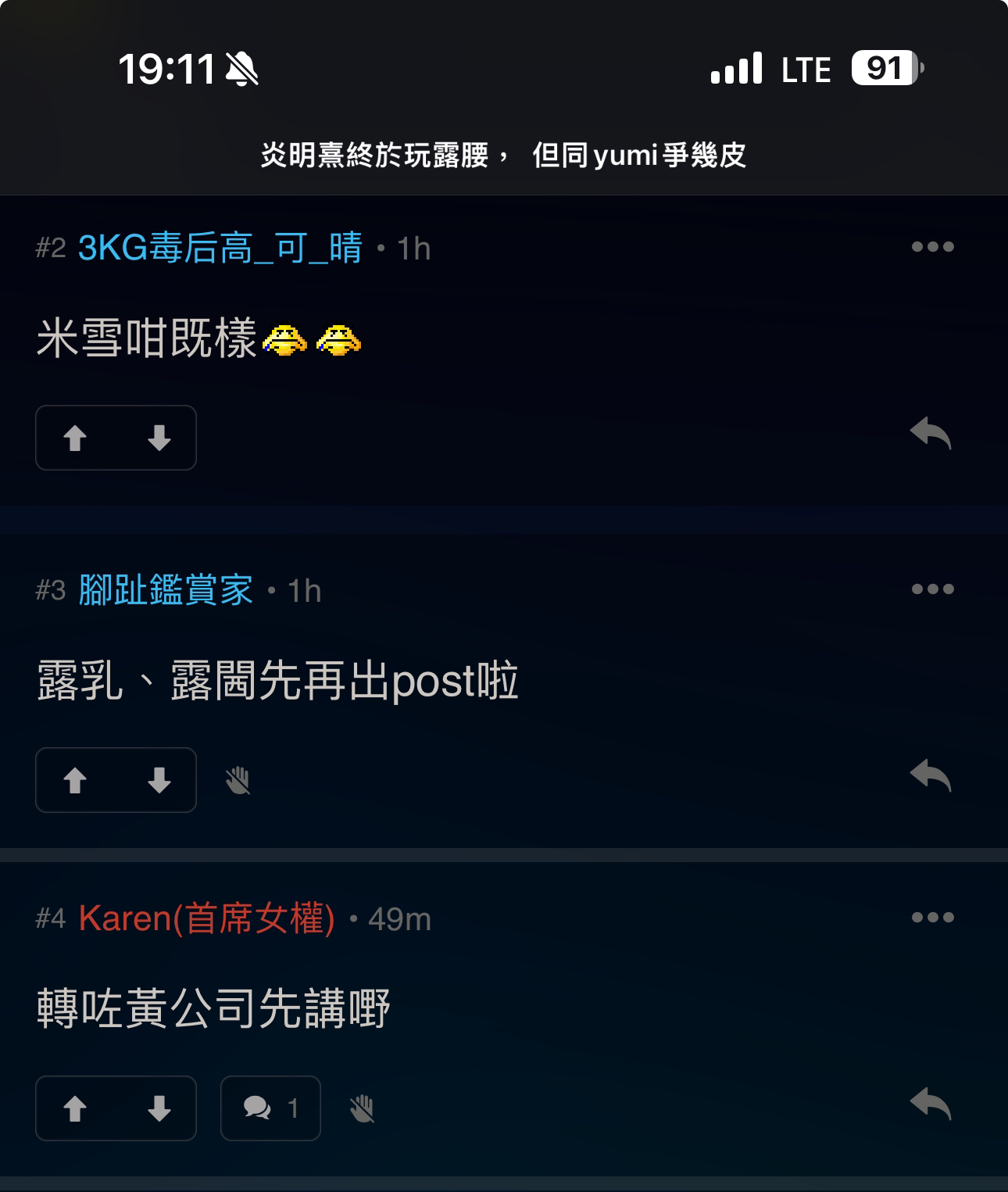Open 腳趾鑑賞家's profile name

pyautogui.click(x=166, y=592)
